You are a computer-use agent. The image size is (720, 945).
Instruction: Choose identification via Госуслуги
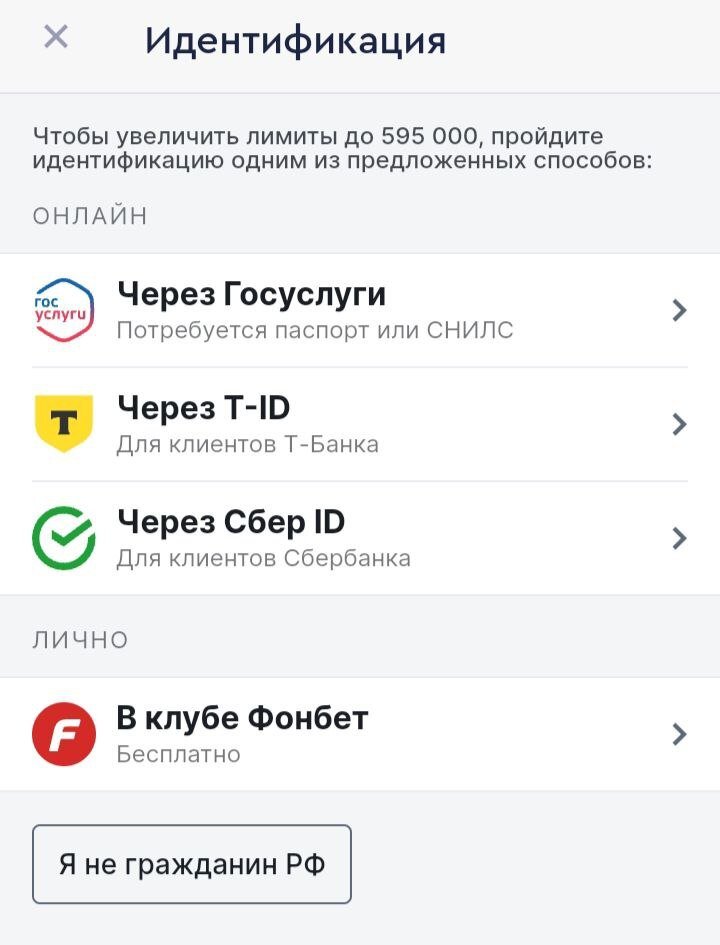click(360, 310)
